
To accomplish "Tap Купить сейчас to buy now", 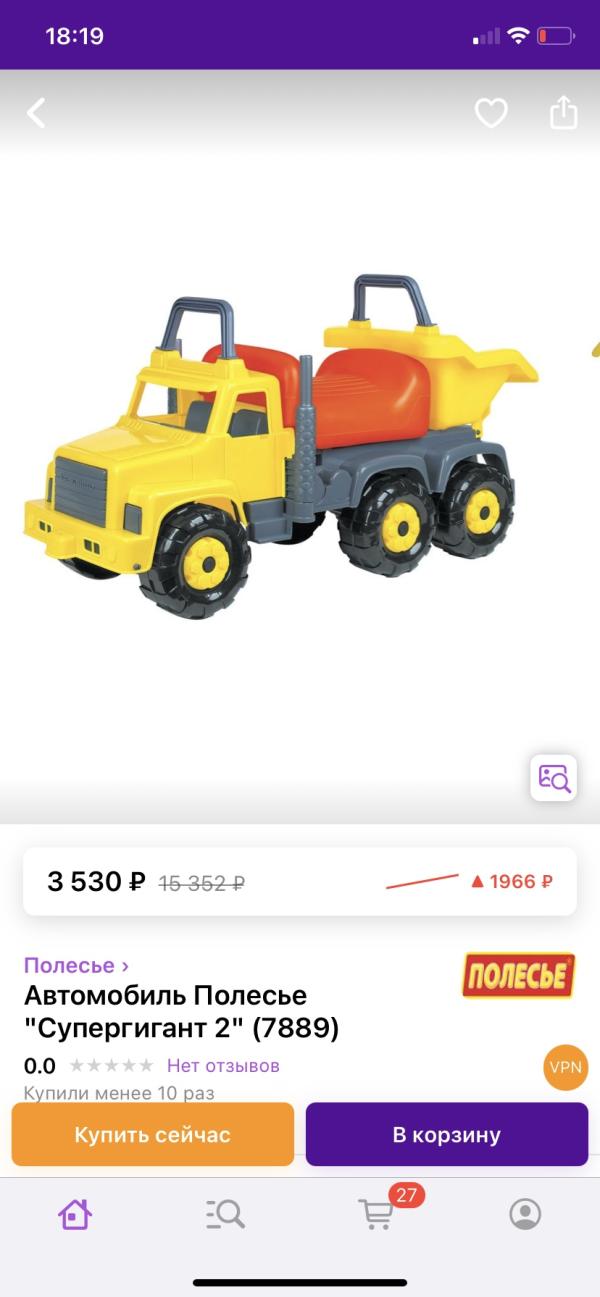I will (153, 1134).
